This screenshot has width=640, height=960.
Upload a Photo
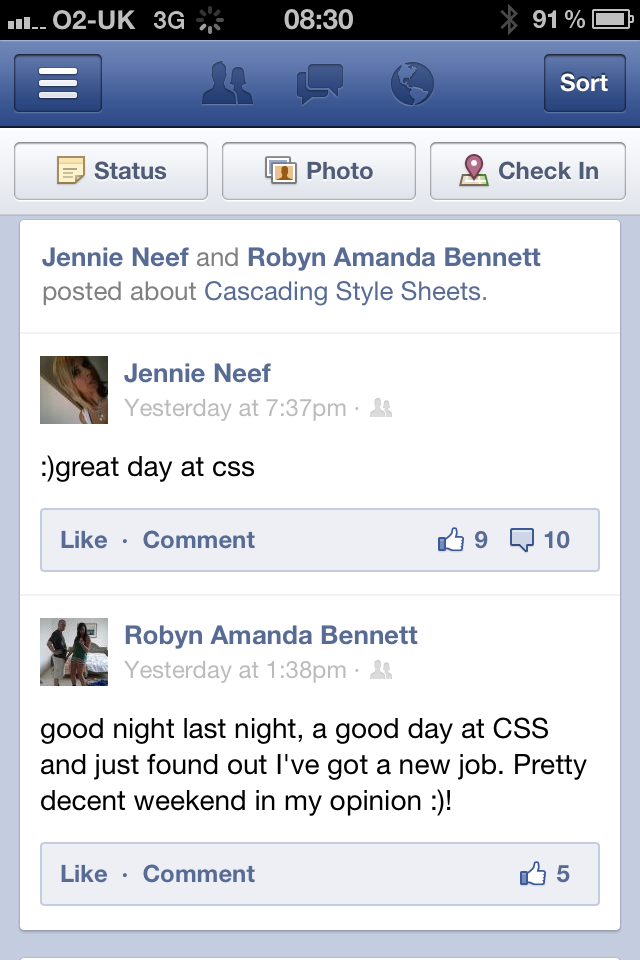[318, 171]
